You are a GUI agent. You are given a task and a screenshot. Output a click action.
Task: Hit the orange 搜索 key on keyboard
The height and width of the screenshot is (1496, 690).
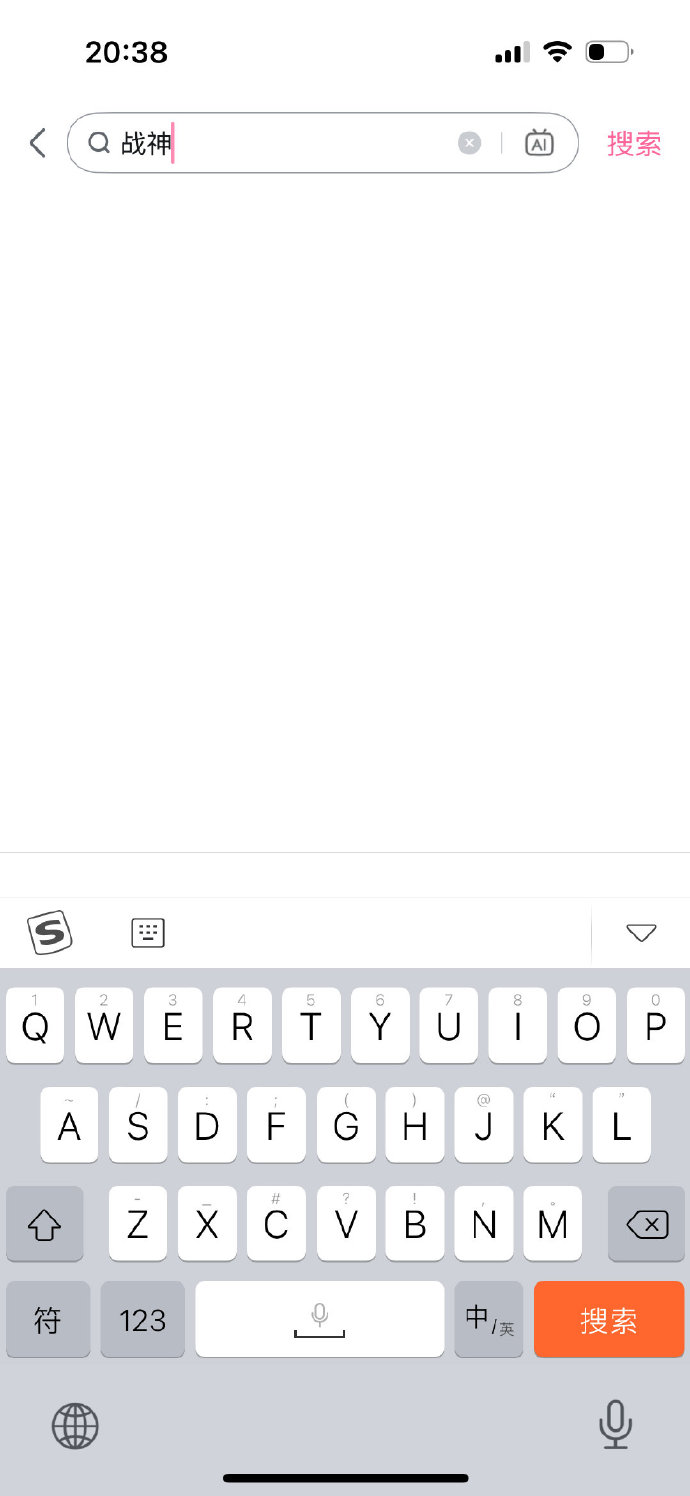point(609,1320)
